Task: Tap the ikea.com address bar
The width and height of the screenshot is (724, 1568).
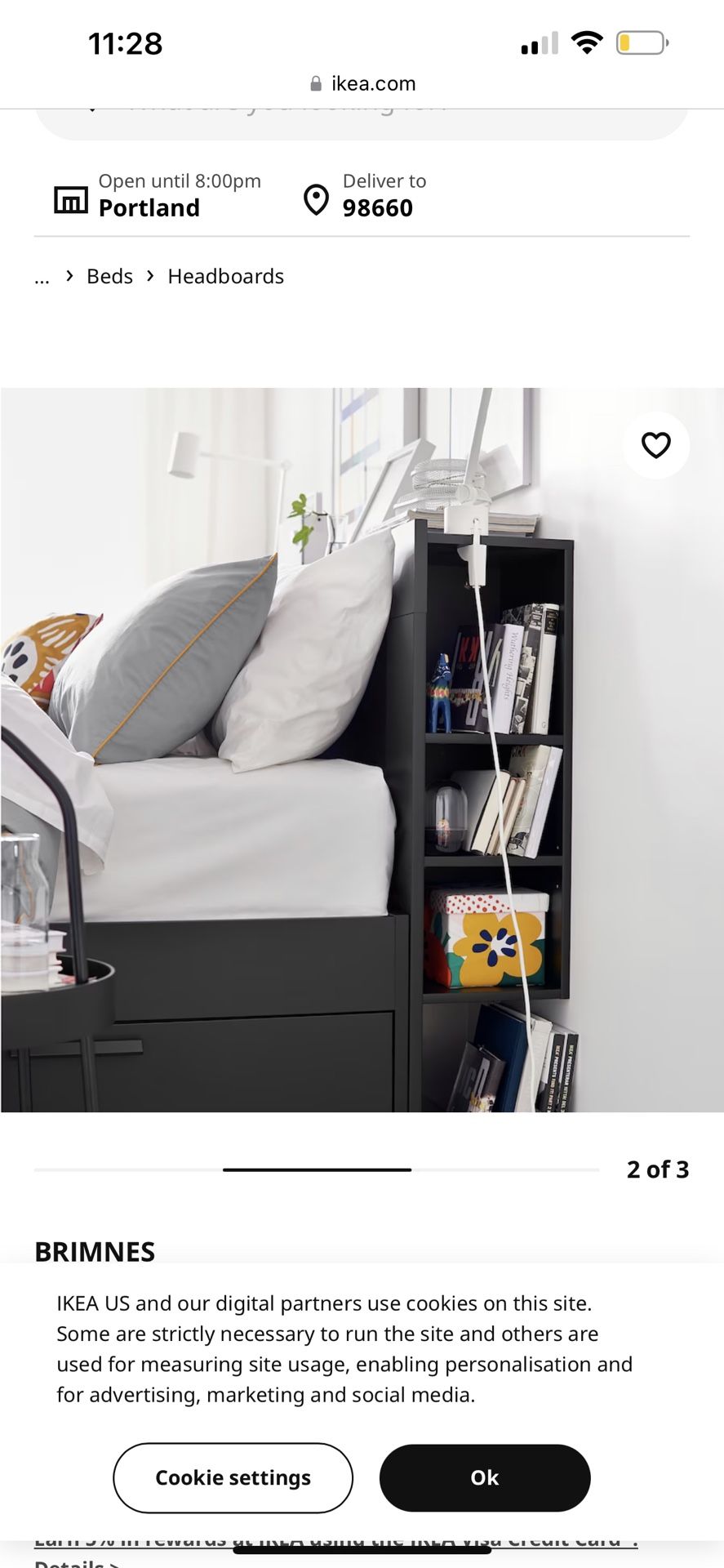Action: pyautogui.click(x=362, y=83)
